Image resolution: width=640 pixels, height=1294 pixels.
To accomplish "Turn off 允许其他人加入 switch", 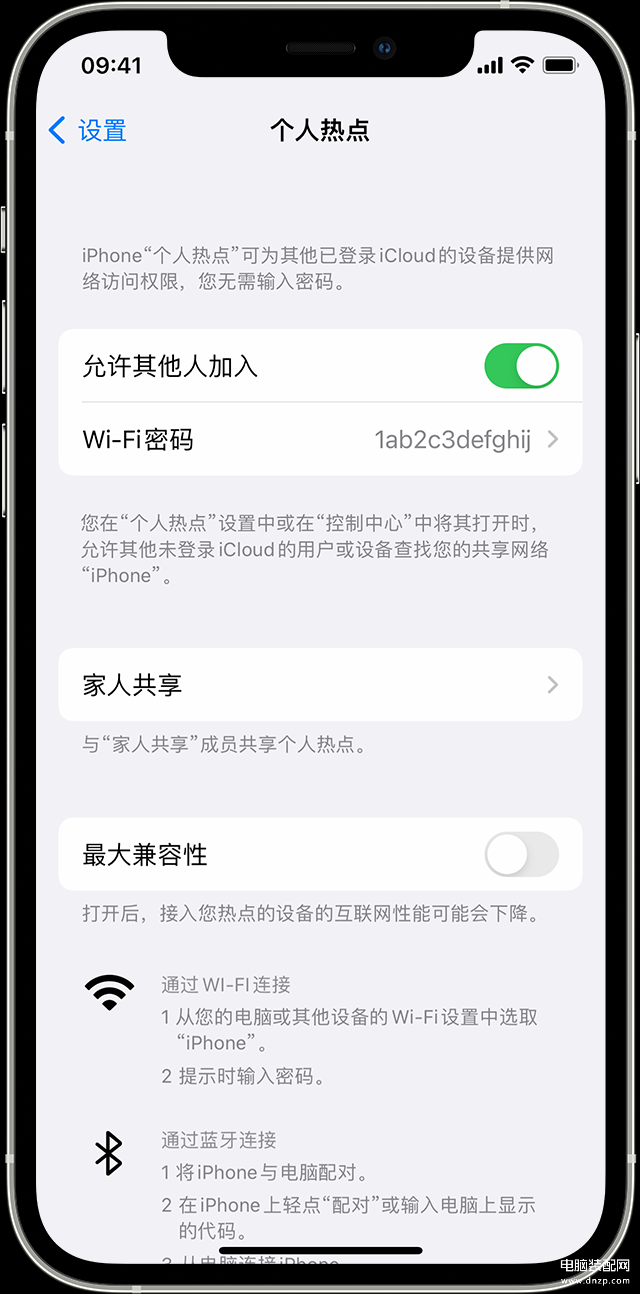I will click(521, 366).
